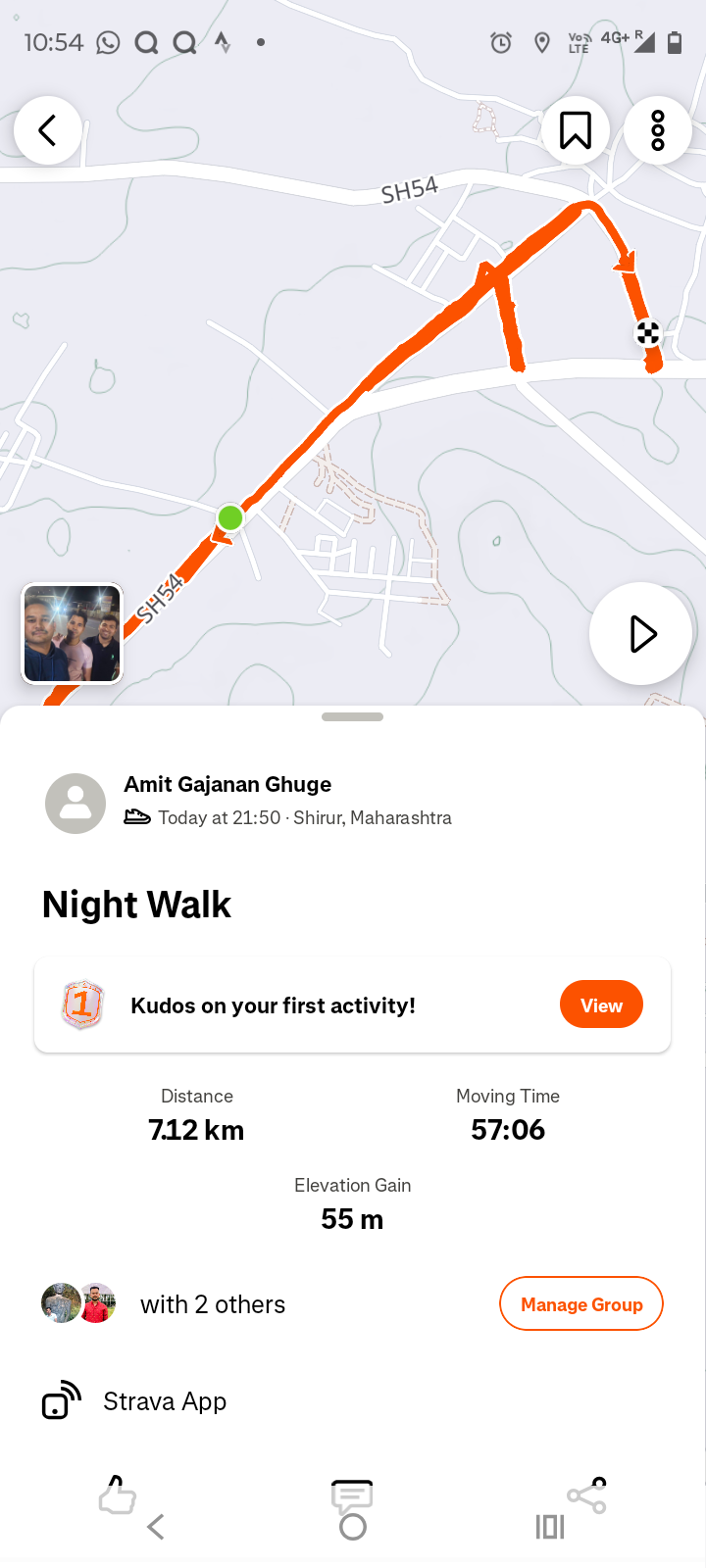This screenshot has height=1568, width=706.
Task: Tap the system home button
Action: (353, 1527)
